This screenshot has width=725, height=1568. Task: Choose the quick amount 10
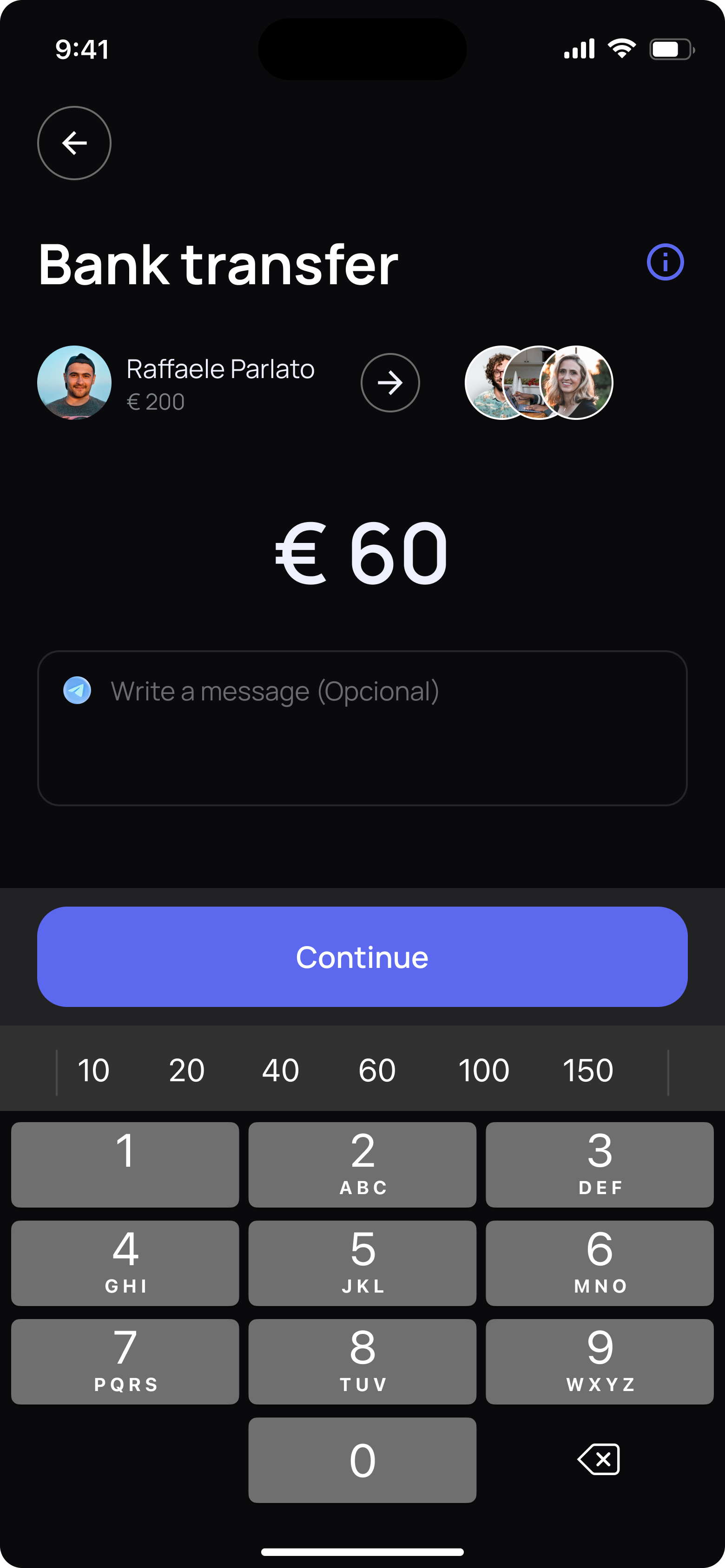pos(93,1071)
